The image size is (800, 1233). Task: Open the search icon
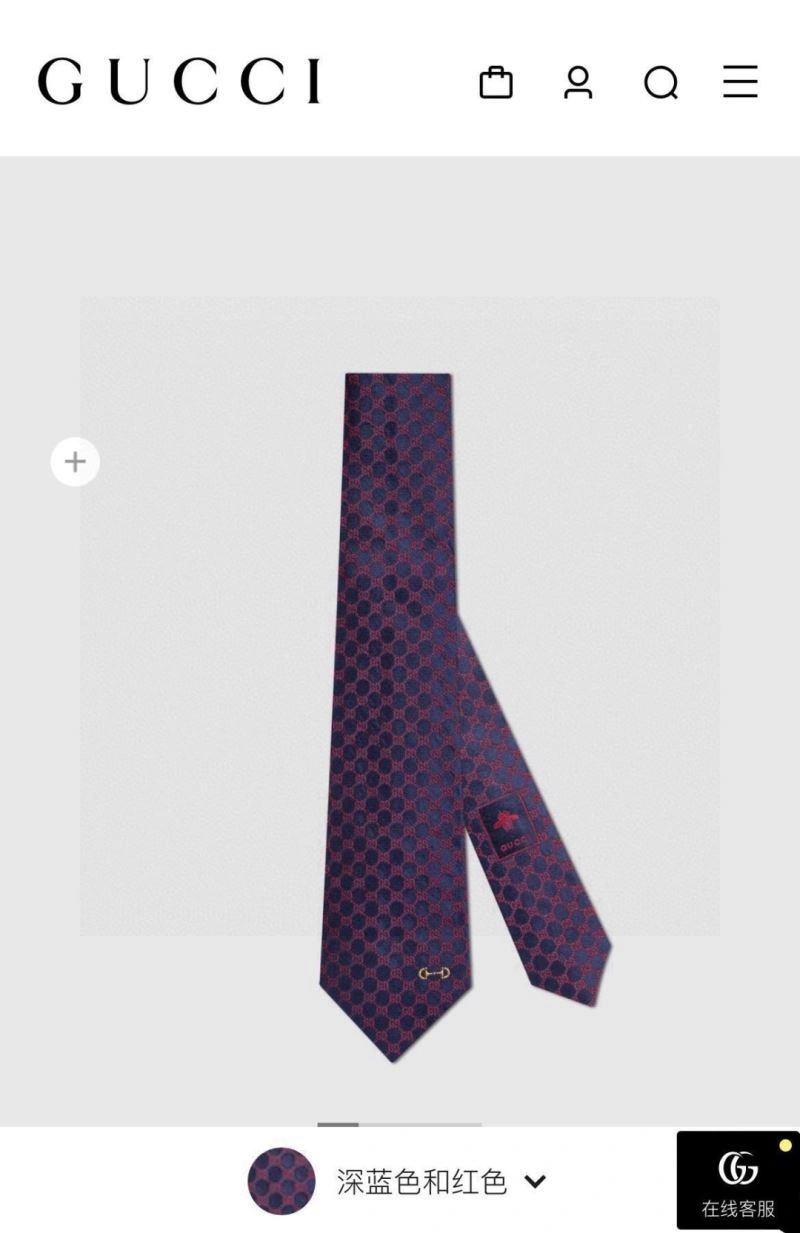[x=660, y=83]
